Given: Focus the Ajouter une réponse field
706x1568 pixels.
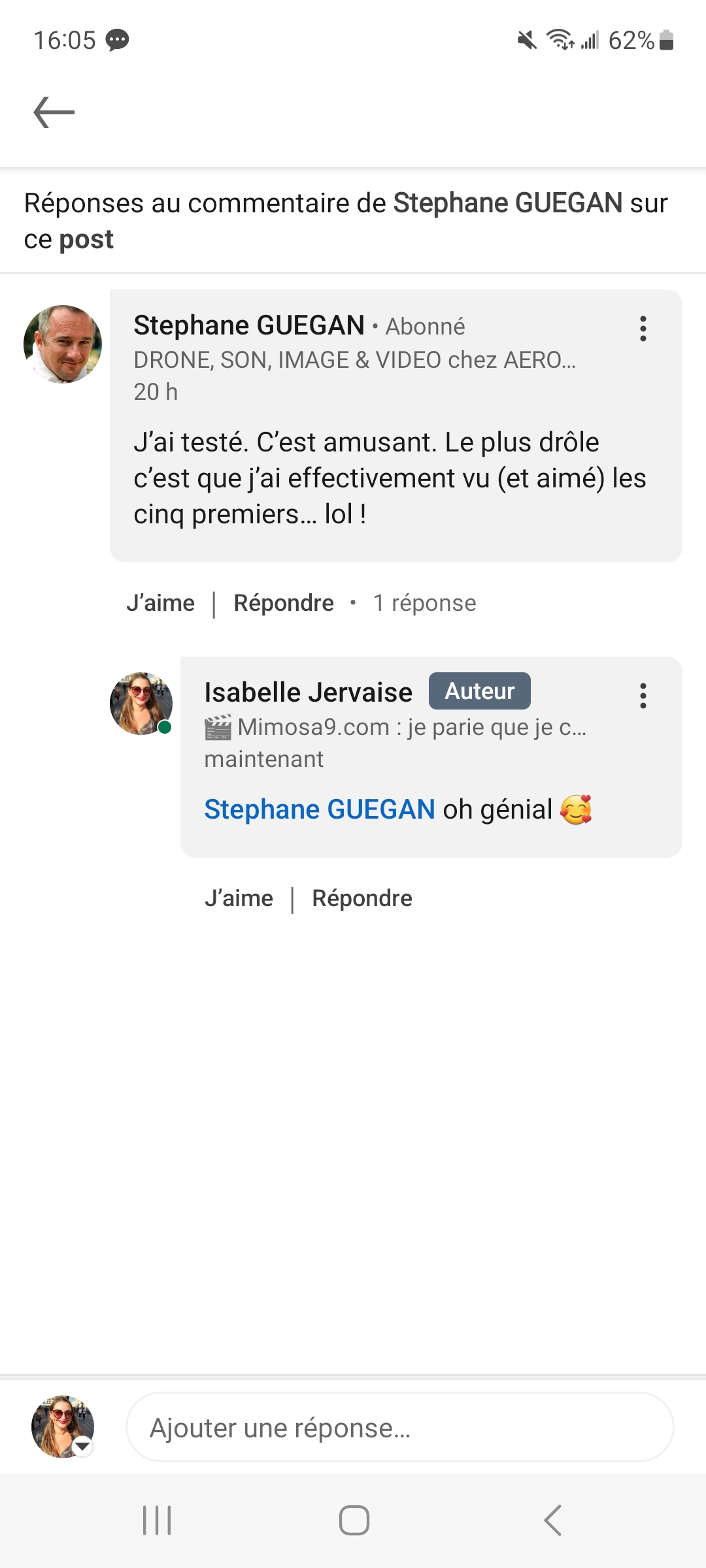Looking at the screenshot, I should coord(399,1428).
